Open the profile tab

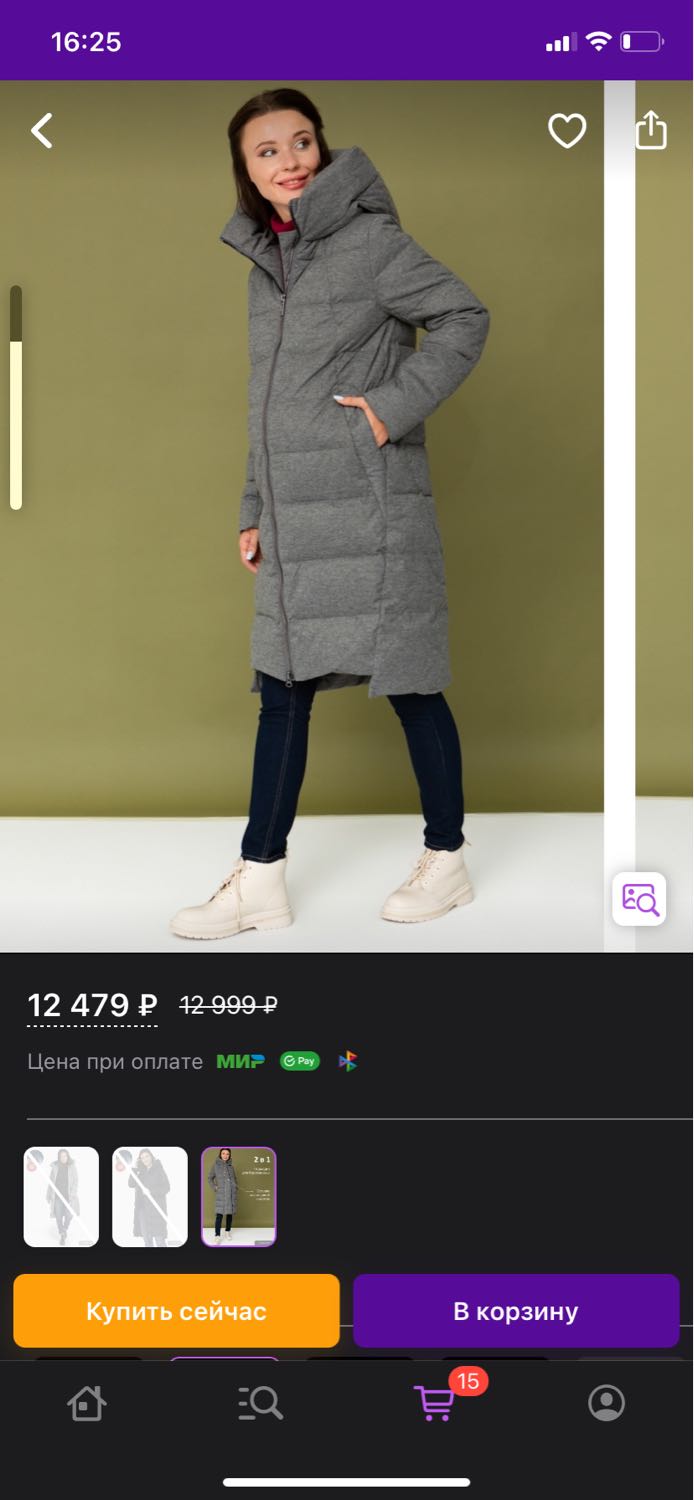(606, 1403)
